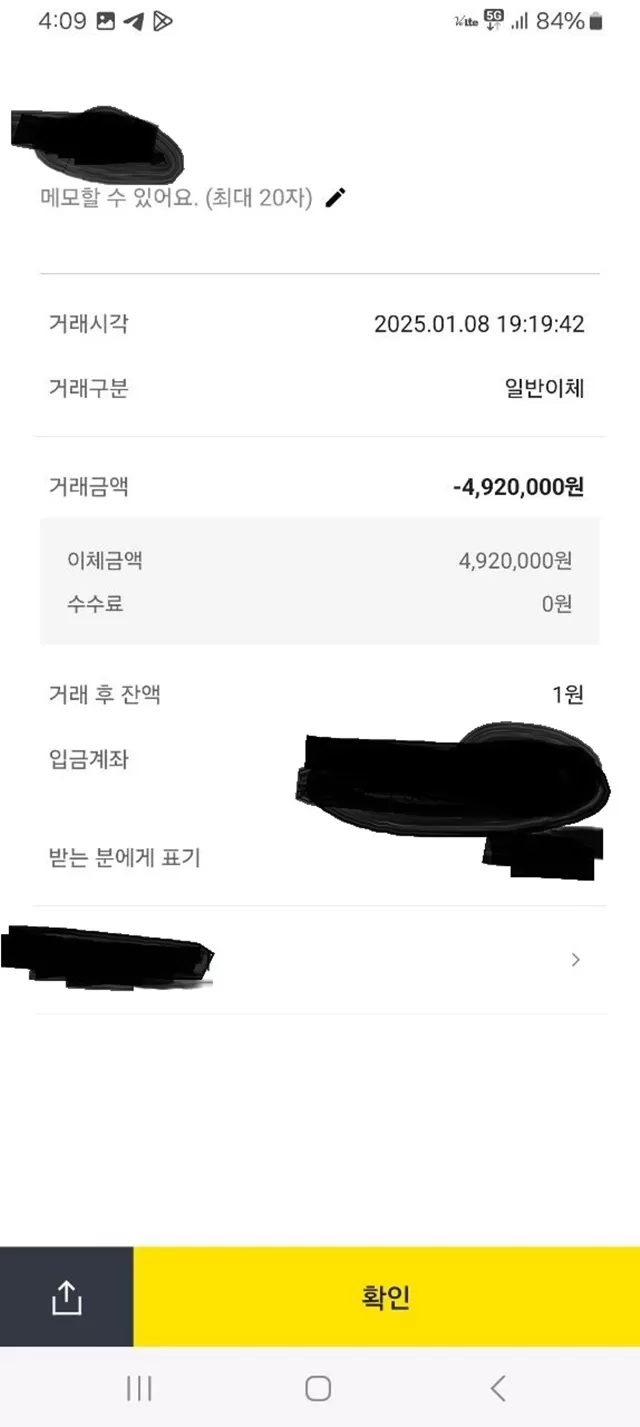Screen dimensions: 640x1427
Task: Tap the yellow 확인 button
Action: tap(386, 1297)
